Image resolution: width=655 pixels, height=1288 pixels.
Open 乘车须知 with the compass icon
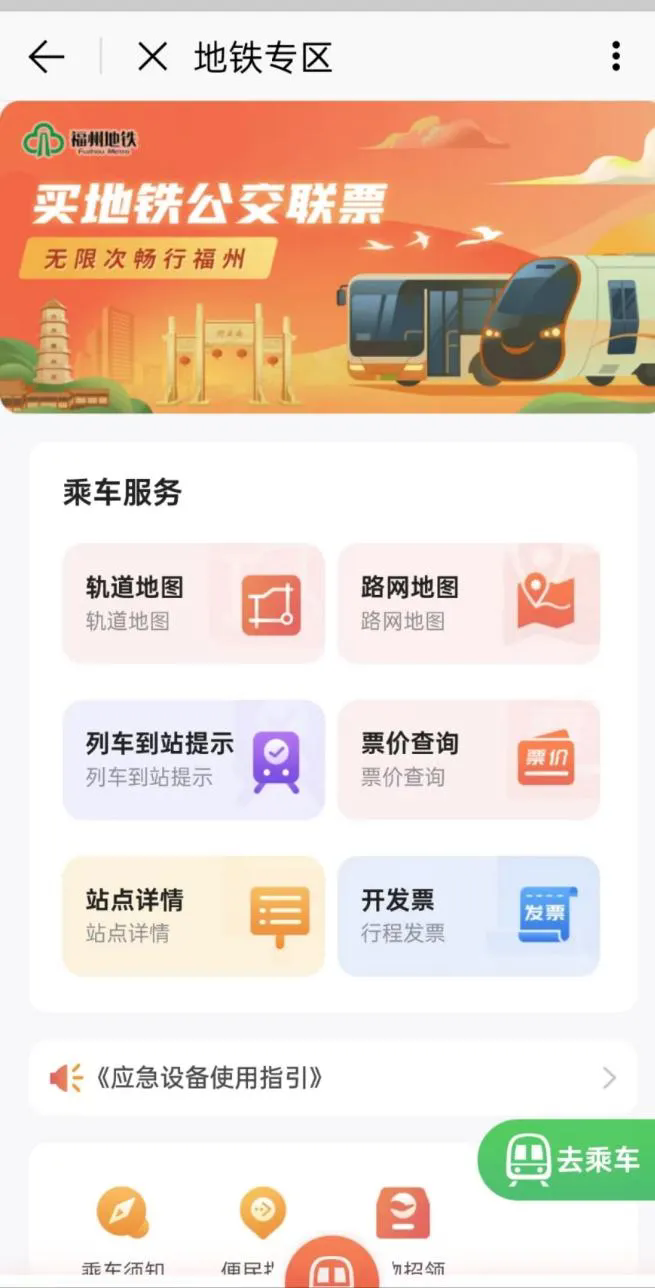click(x=122, y=1225)
